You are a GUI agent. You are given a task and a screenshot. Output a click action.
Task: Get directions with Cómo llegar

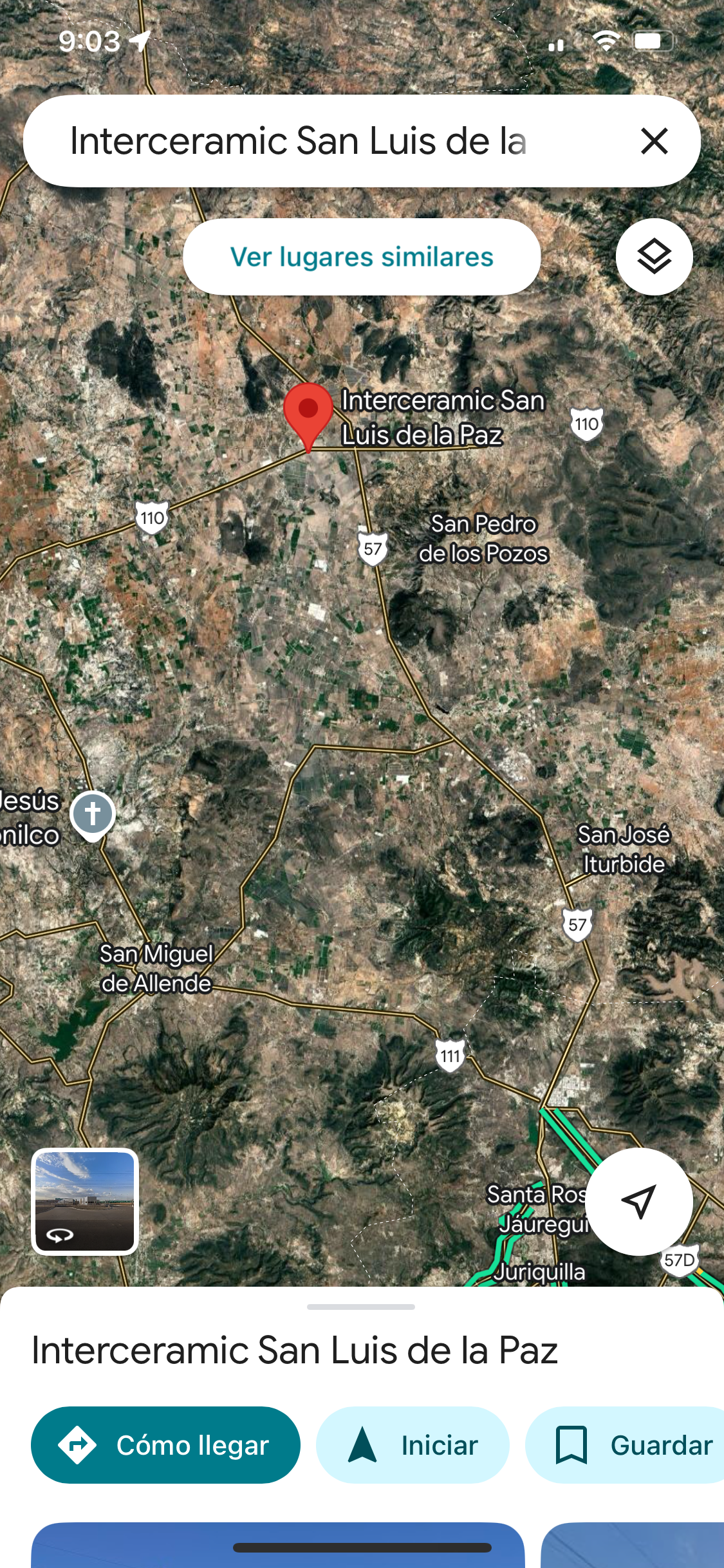point(165,1445)
